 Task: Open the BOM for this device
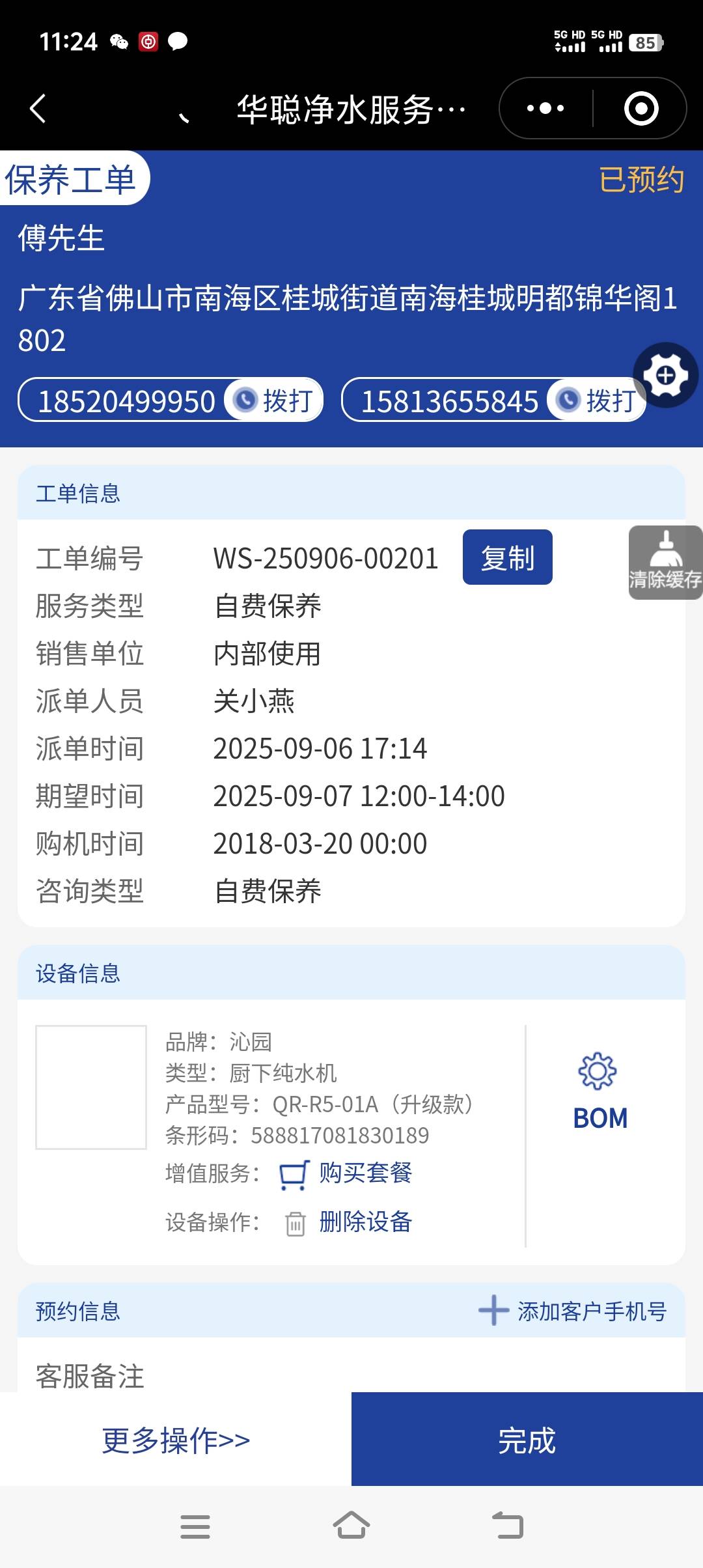(600, 1091)
